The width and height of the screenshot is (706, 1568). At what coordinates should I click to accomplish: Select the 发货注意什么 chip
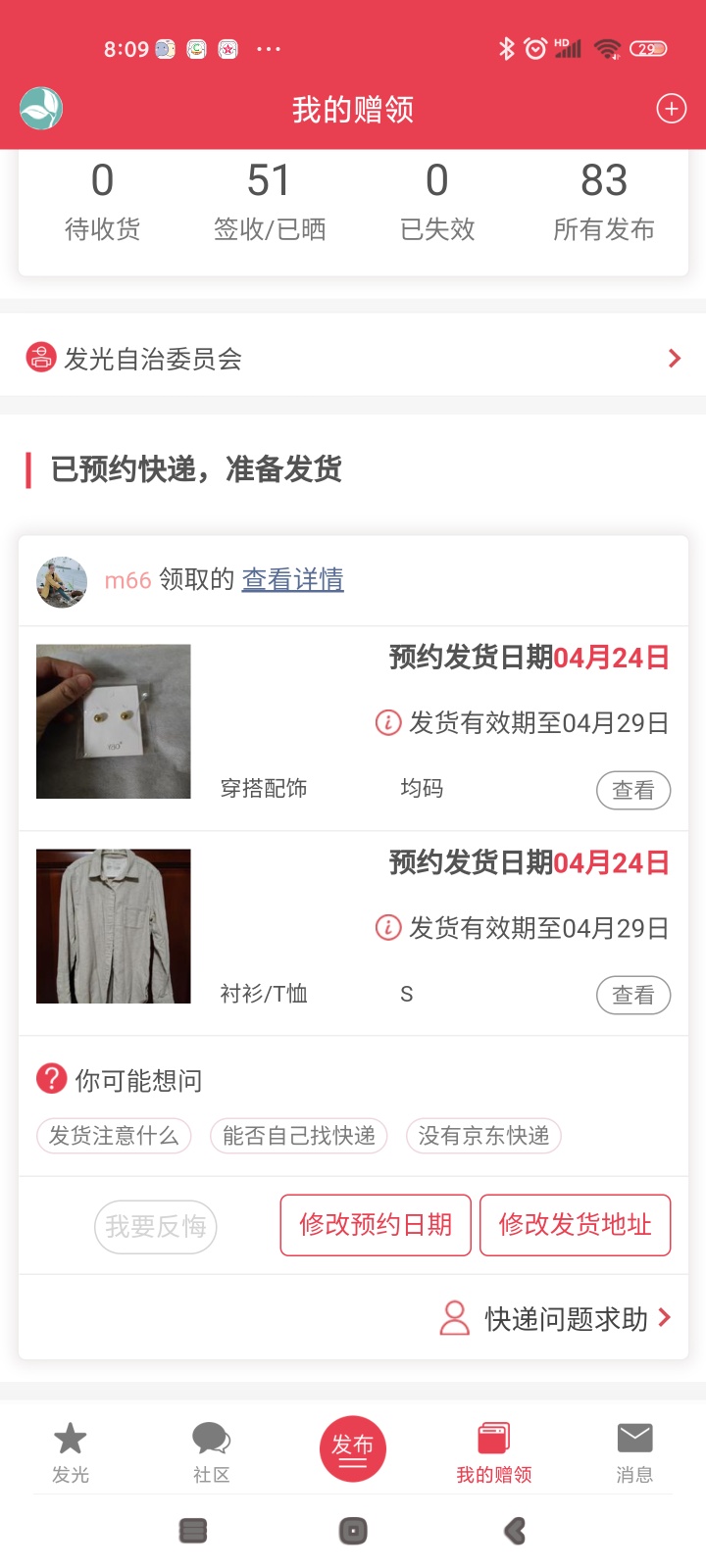pyautogui.click(x=114, y=1136)
